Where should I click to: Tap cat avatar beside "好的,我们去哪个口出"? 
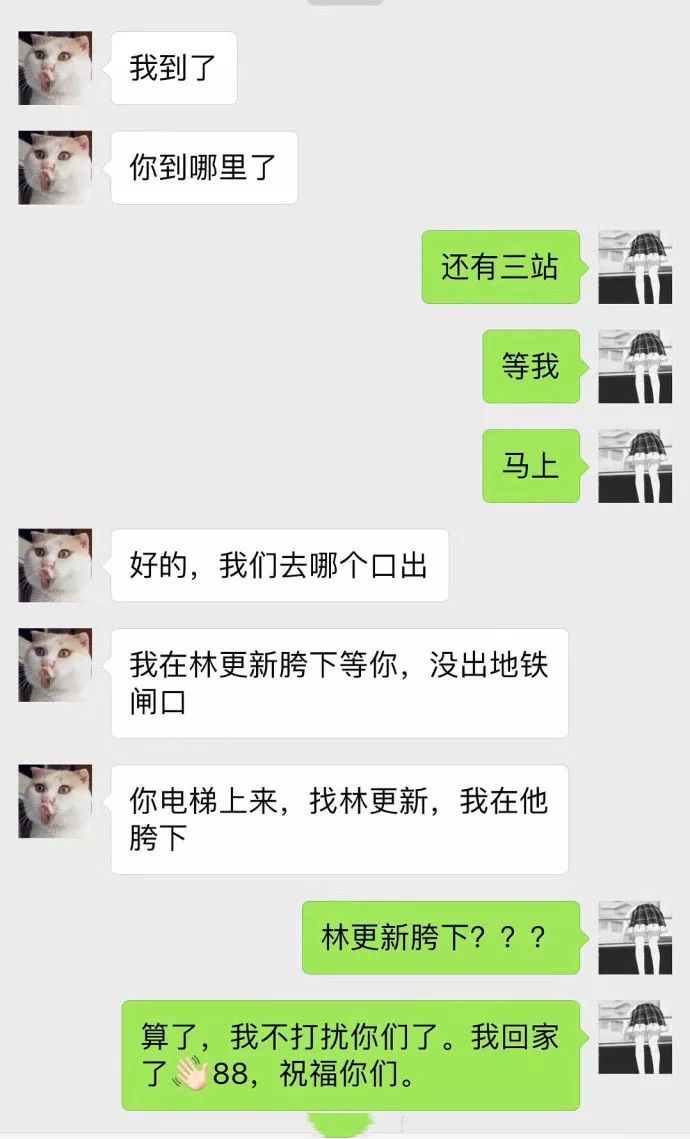click(x=55, y=565)
